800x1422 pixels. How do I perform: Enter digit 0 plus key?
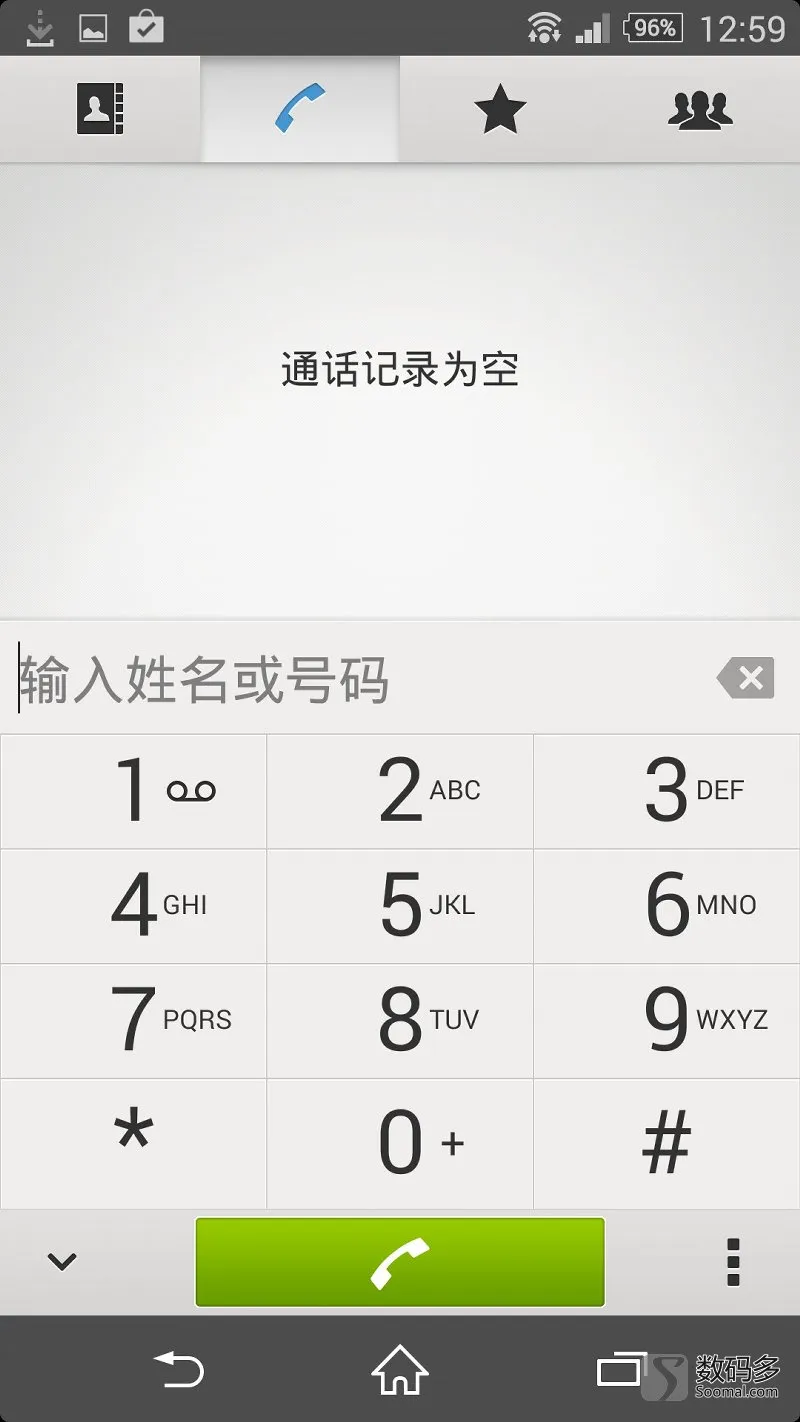pyautogui.click(x=400, y=1142)
